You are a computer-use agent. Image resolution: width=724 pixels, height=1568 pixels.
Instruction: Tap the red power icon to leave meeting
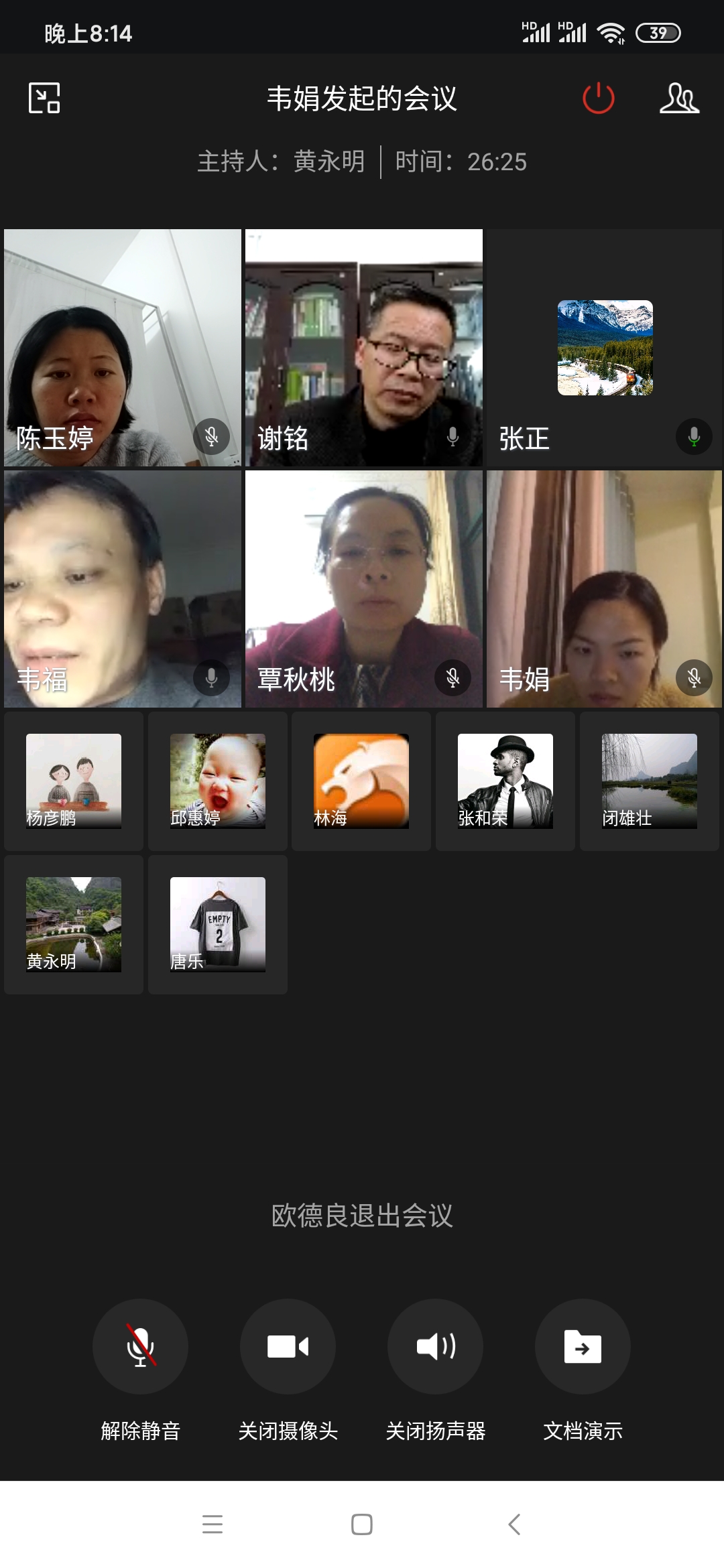click(x=598, y=99)
